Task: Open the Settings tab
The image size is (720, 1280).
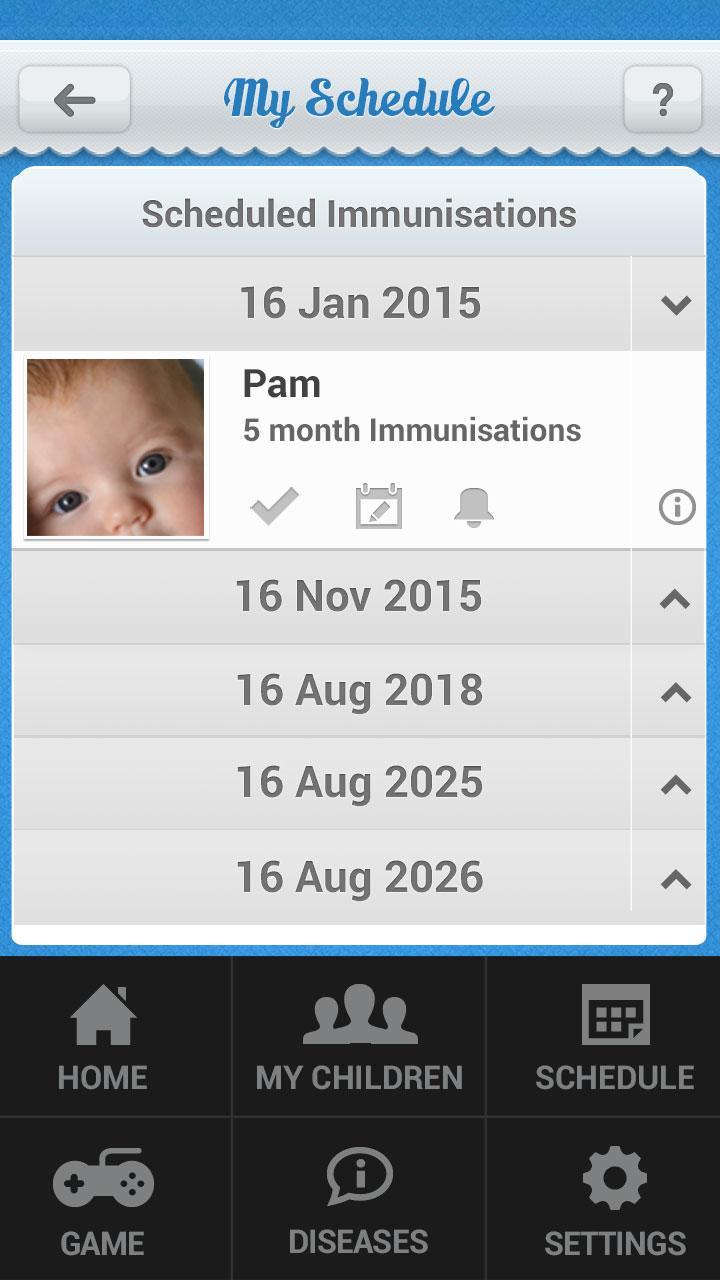Action: 615,1200
